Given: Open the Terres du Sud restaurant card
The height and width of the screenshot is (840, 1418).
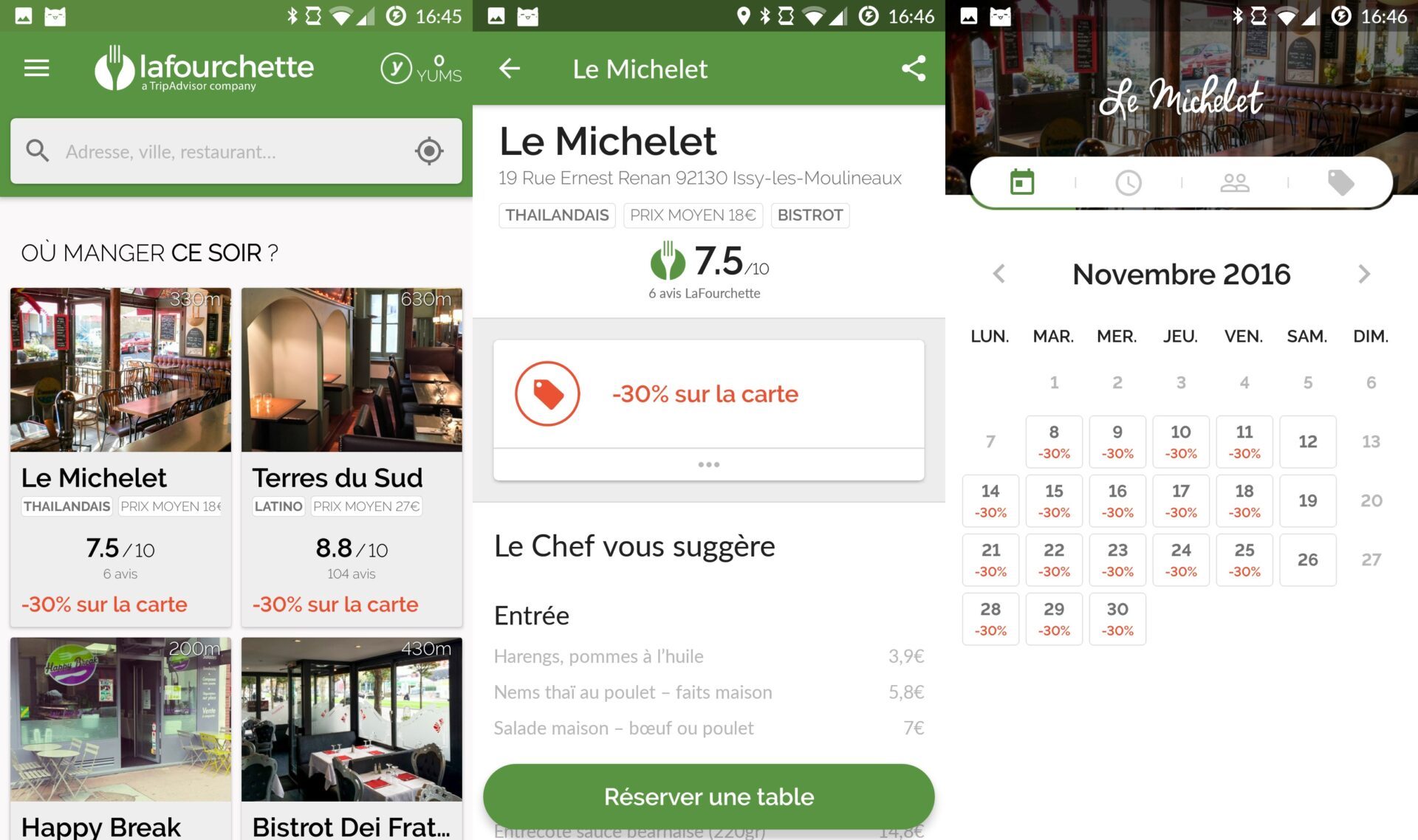Looking at the screenshot, I should tap(352, 458).
